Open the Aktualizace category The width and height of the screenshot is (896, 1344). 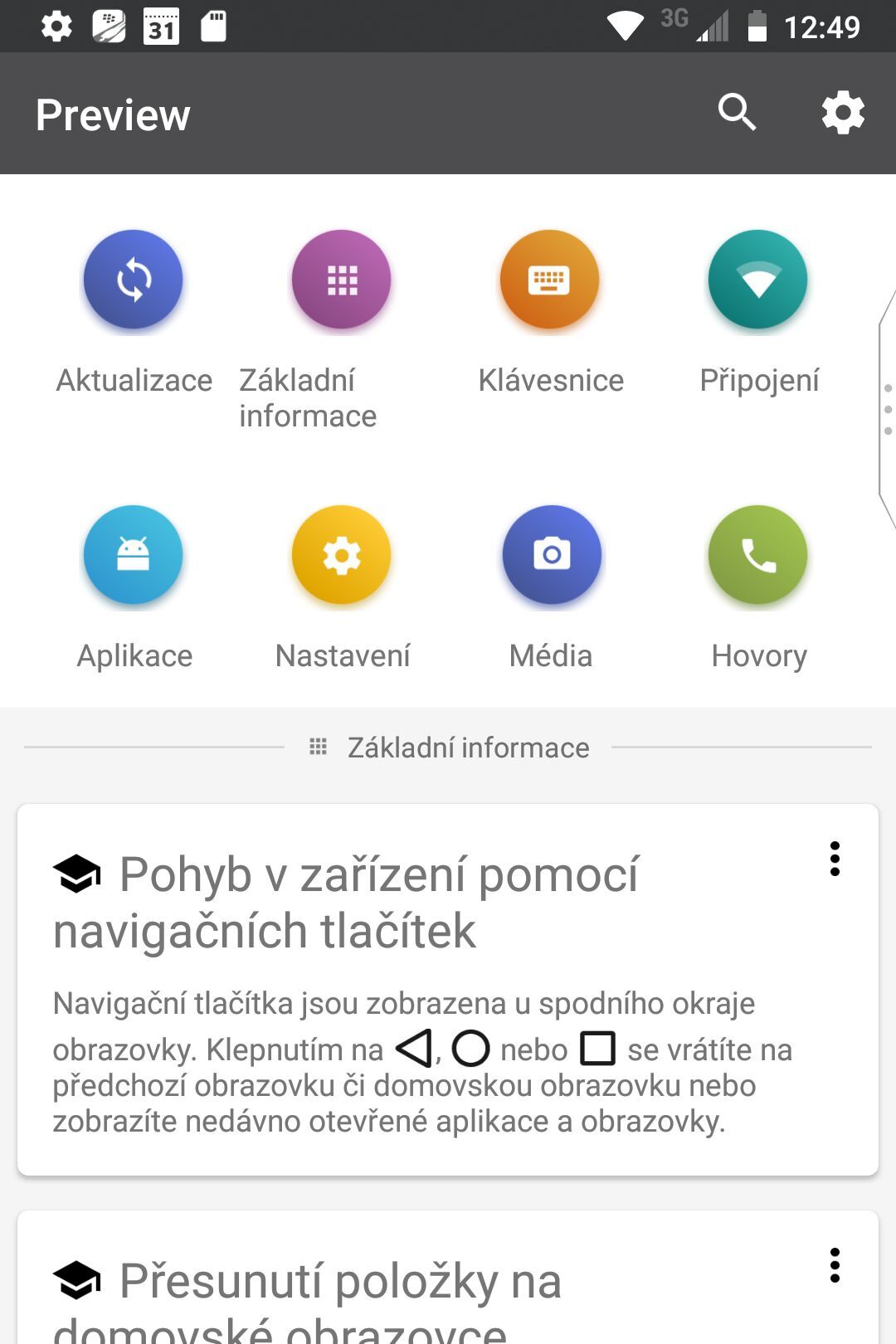(x=134, y=280)
